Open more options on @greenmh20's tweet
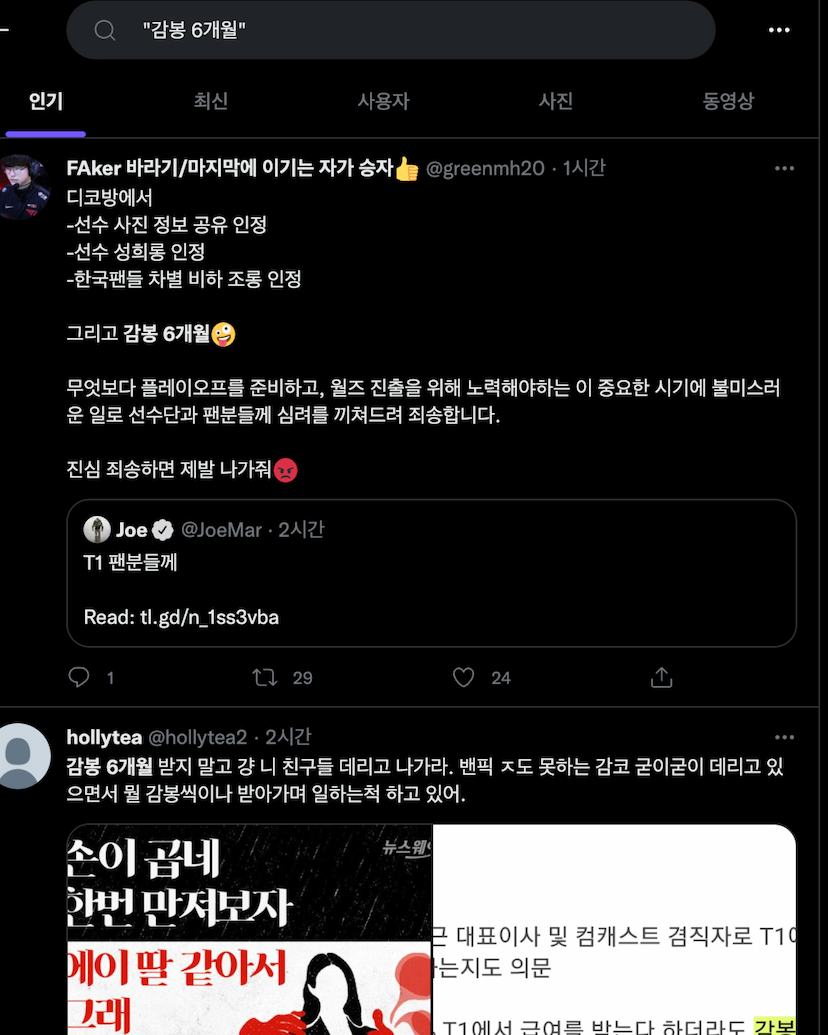This screenshot has width=828, height=1035. pos(784,168)
